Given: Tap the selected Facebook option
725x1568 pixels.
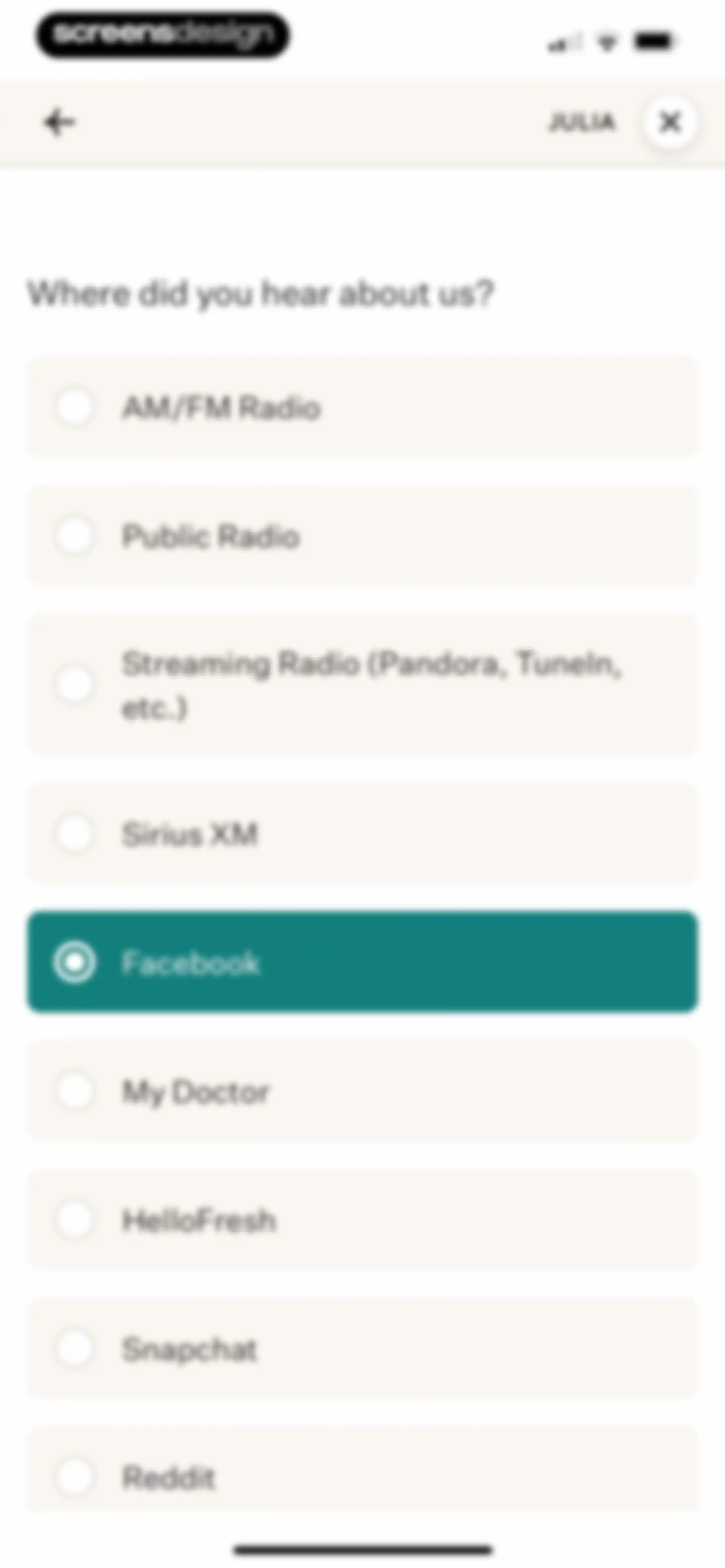Looking at the screenshot, I should (362, 962).
